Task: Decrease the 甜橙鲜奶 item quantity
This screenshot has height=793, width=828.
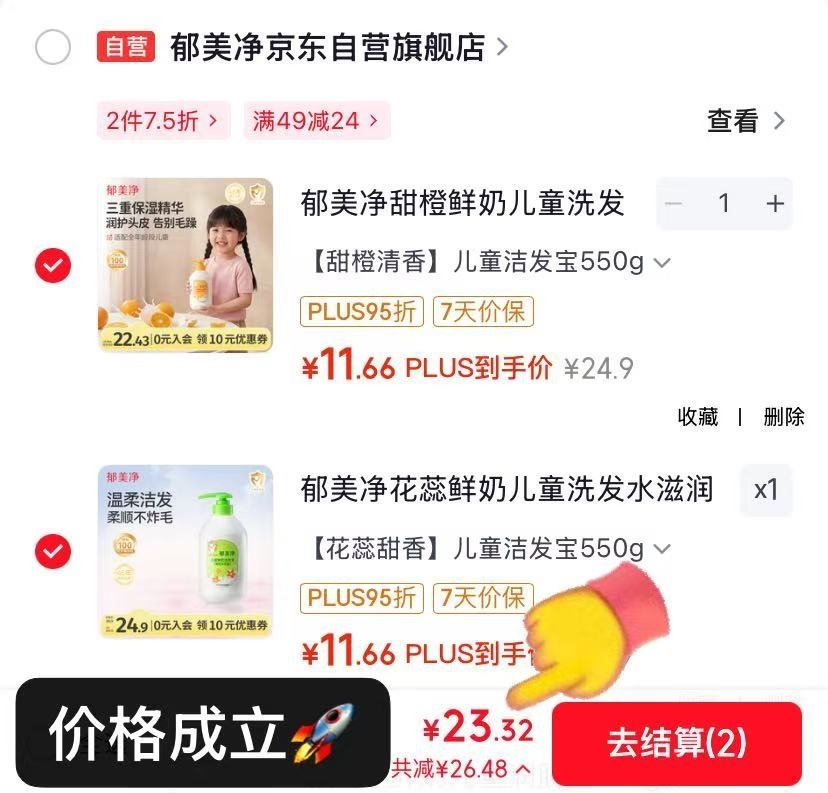Action: tap(674, 204)
